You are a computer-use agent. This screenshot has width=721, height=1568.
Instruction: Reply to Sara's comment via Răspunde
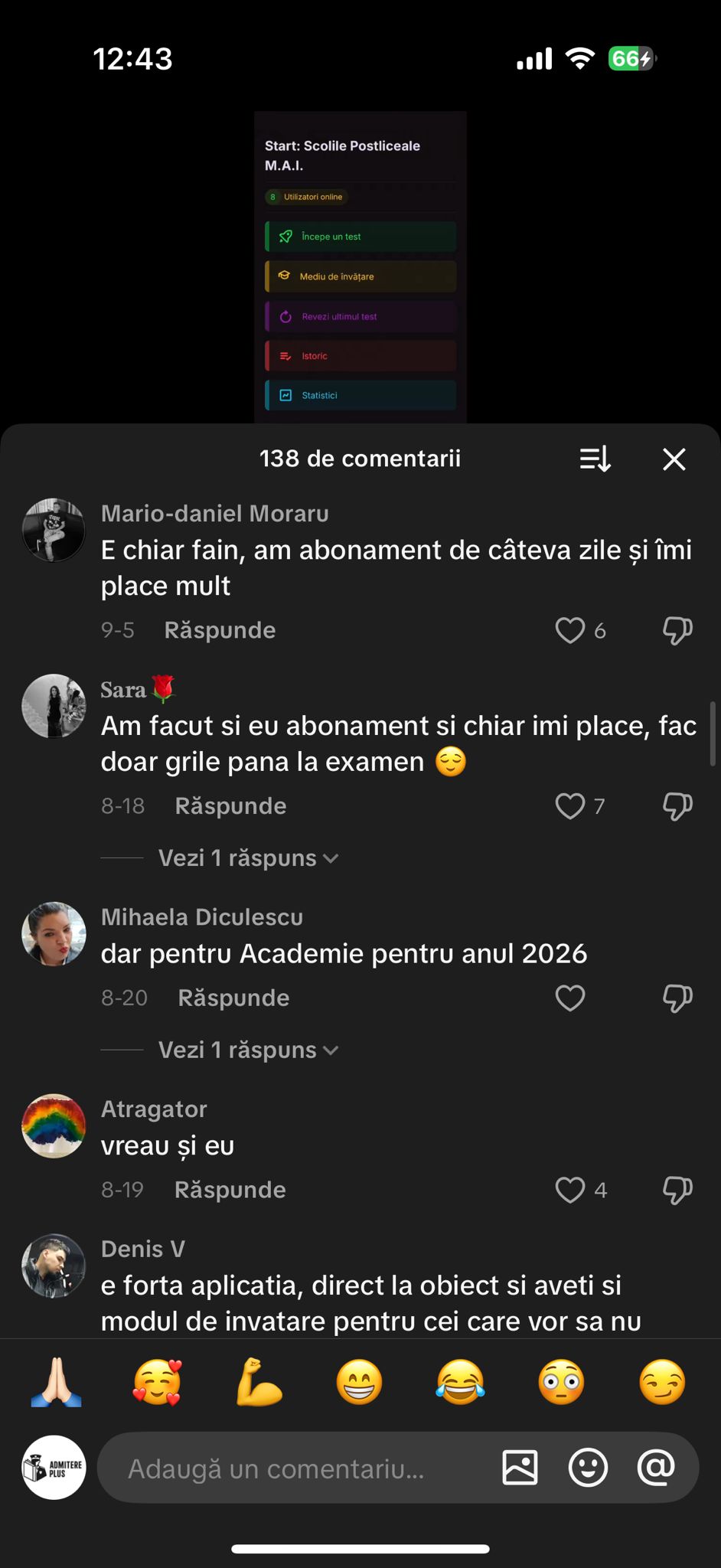pos(230,805)
